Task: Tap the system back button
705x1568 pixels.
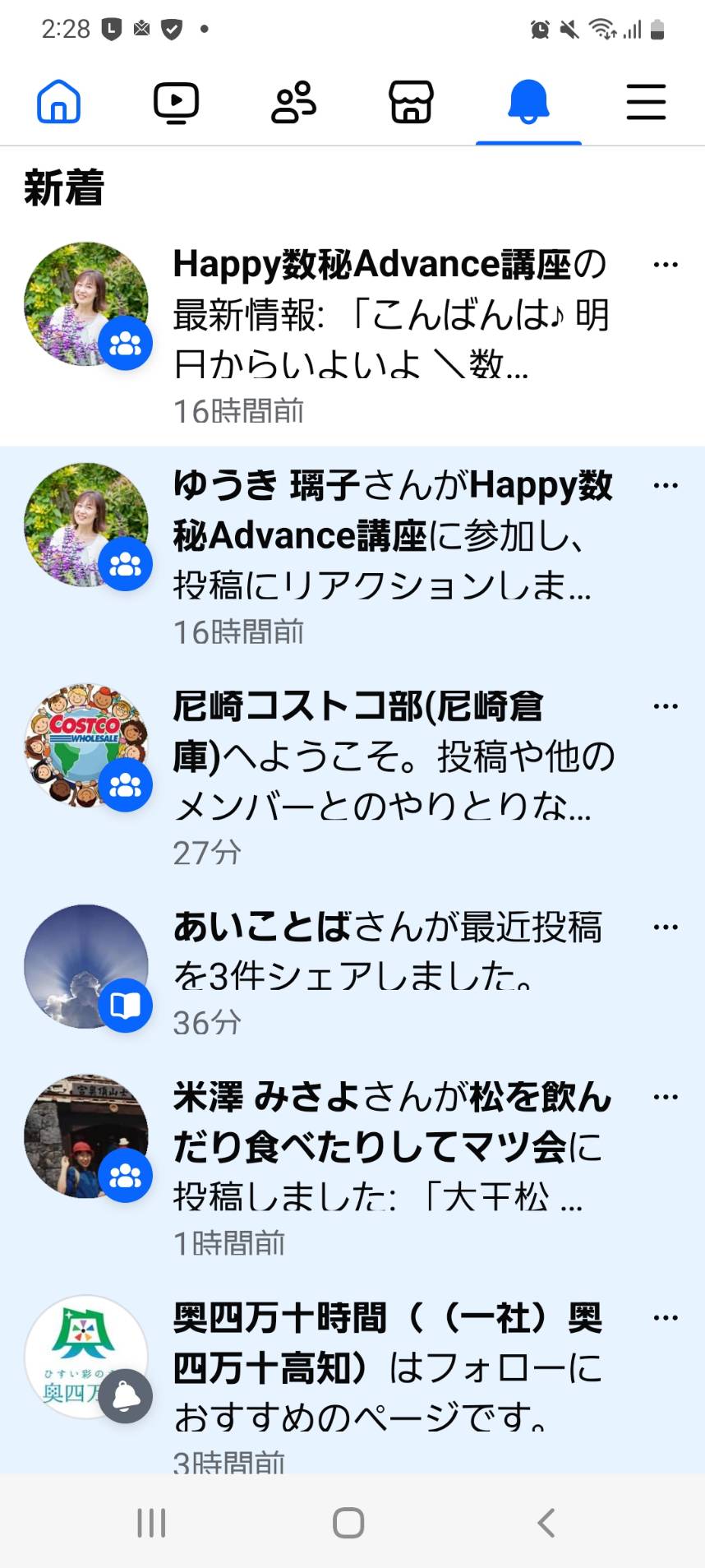Action: click(x=546, y=1523)
